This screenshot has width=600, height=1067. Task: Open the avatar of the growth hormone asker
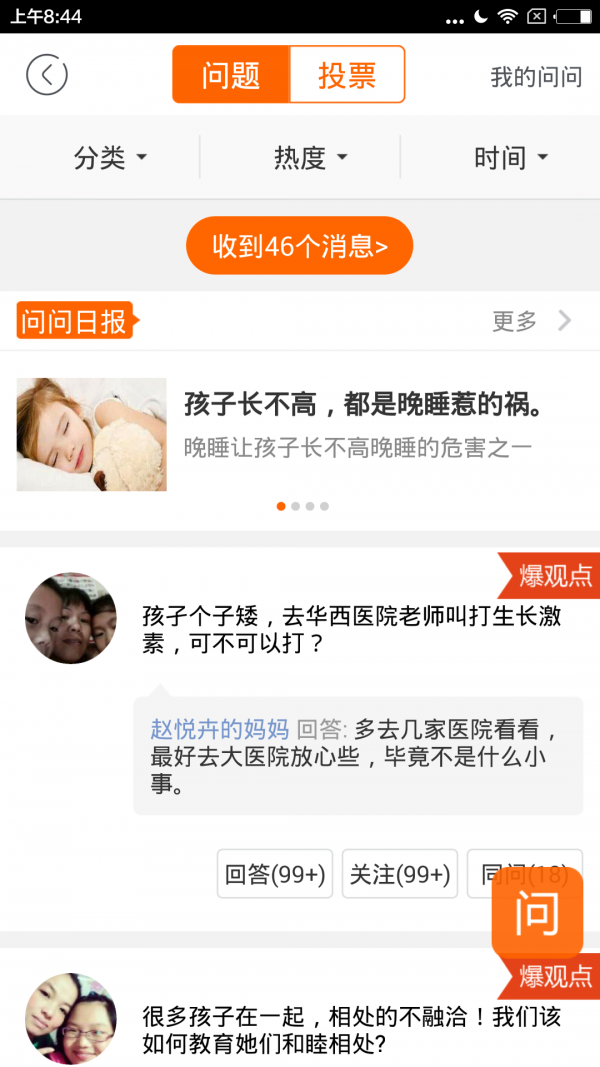point(71,618)
